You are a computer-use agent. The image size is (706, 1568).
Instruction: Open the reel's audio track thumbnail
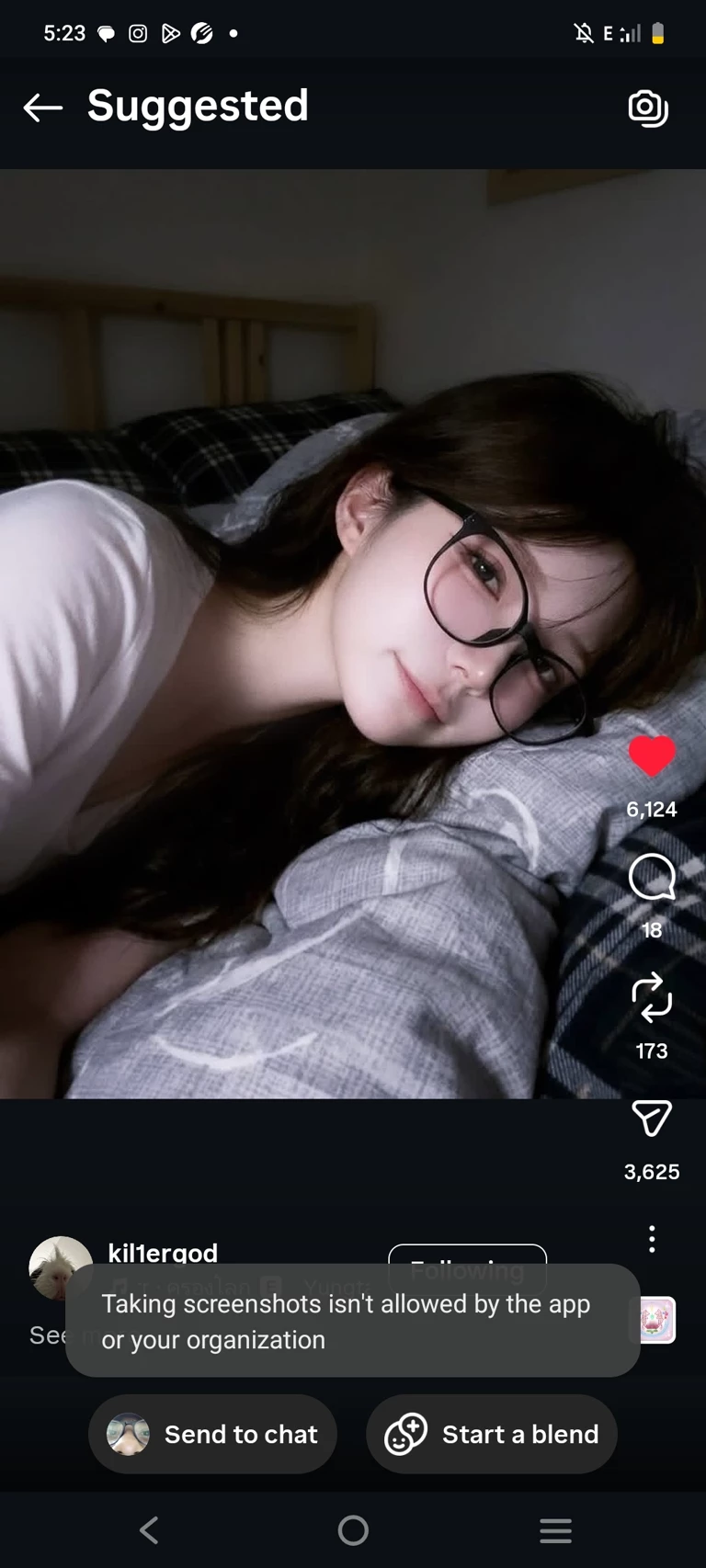pos(658,1320)
